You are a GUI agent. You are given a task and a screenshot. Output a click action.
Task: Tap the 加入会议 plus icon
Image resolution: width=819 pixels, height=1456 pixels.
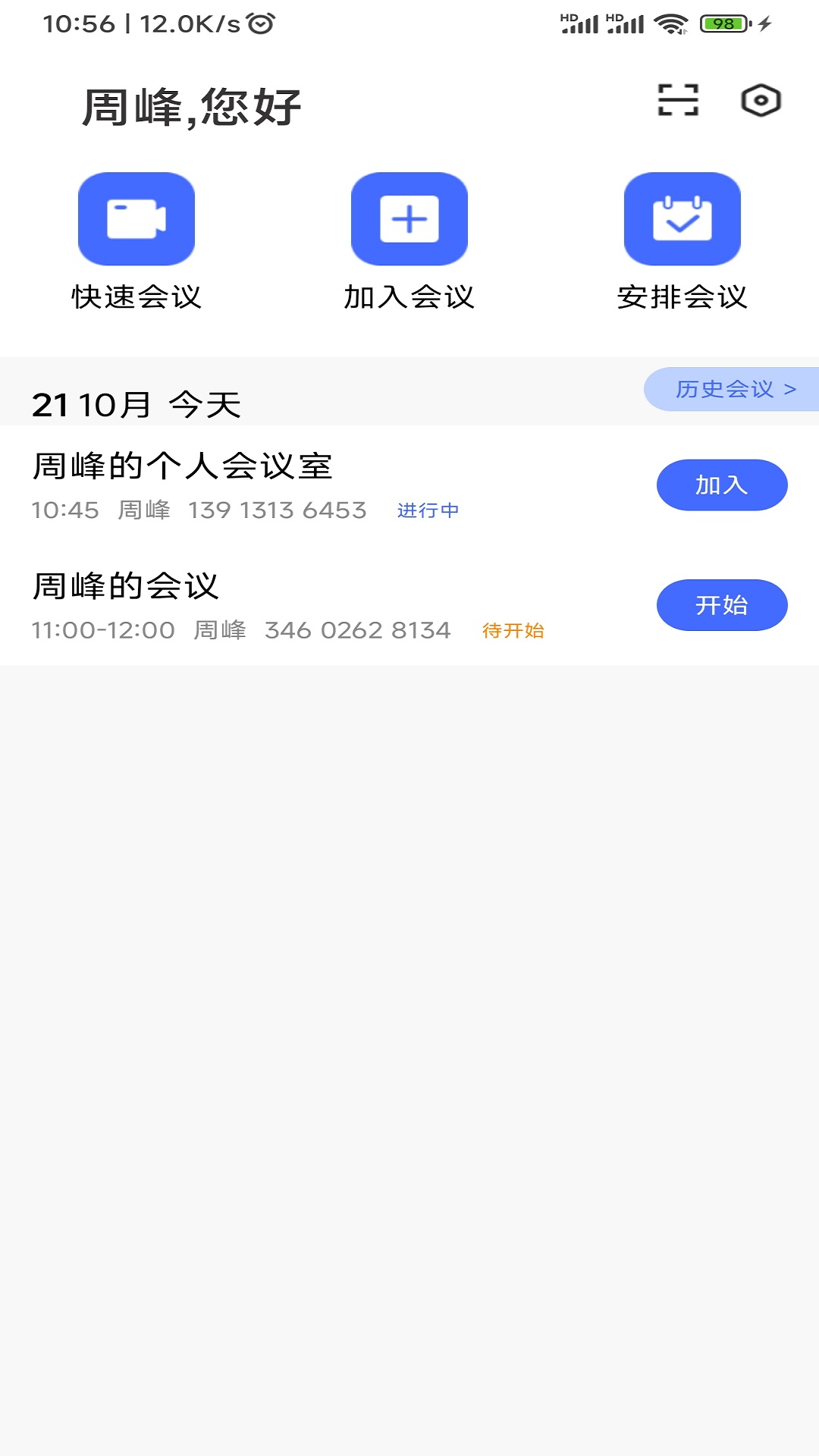409,218
